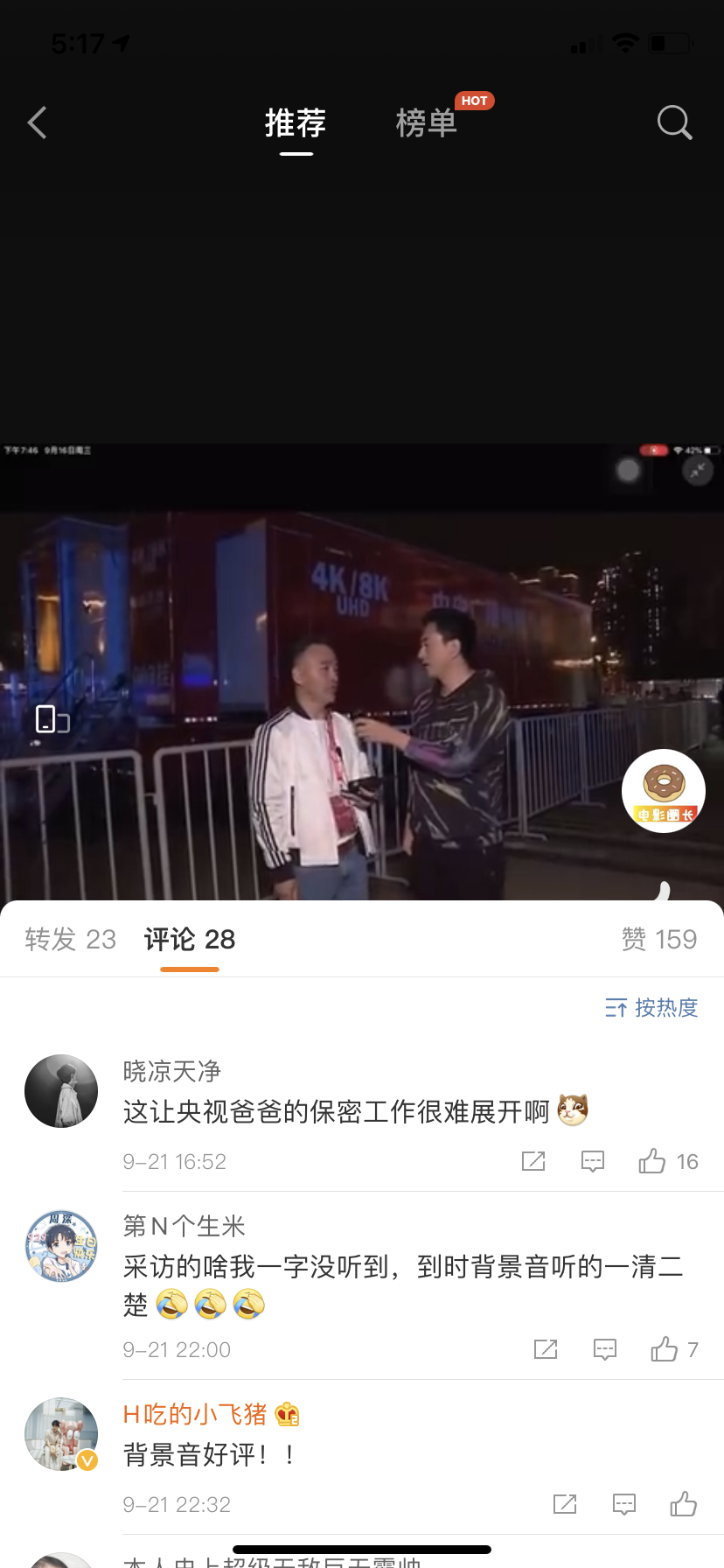The height and width of the screenshot is (1568, 724).
Task: Open 晓凉天净's profile avatar
Action: pos(61,1091)
